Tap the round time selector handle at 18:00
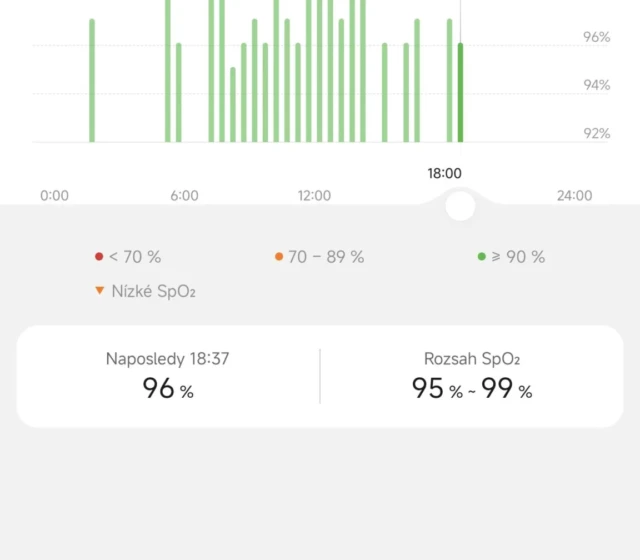 point(460,206)
